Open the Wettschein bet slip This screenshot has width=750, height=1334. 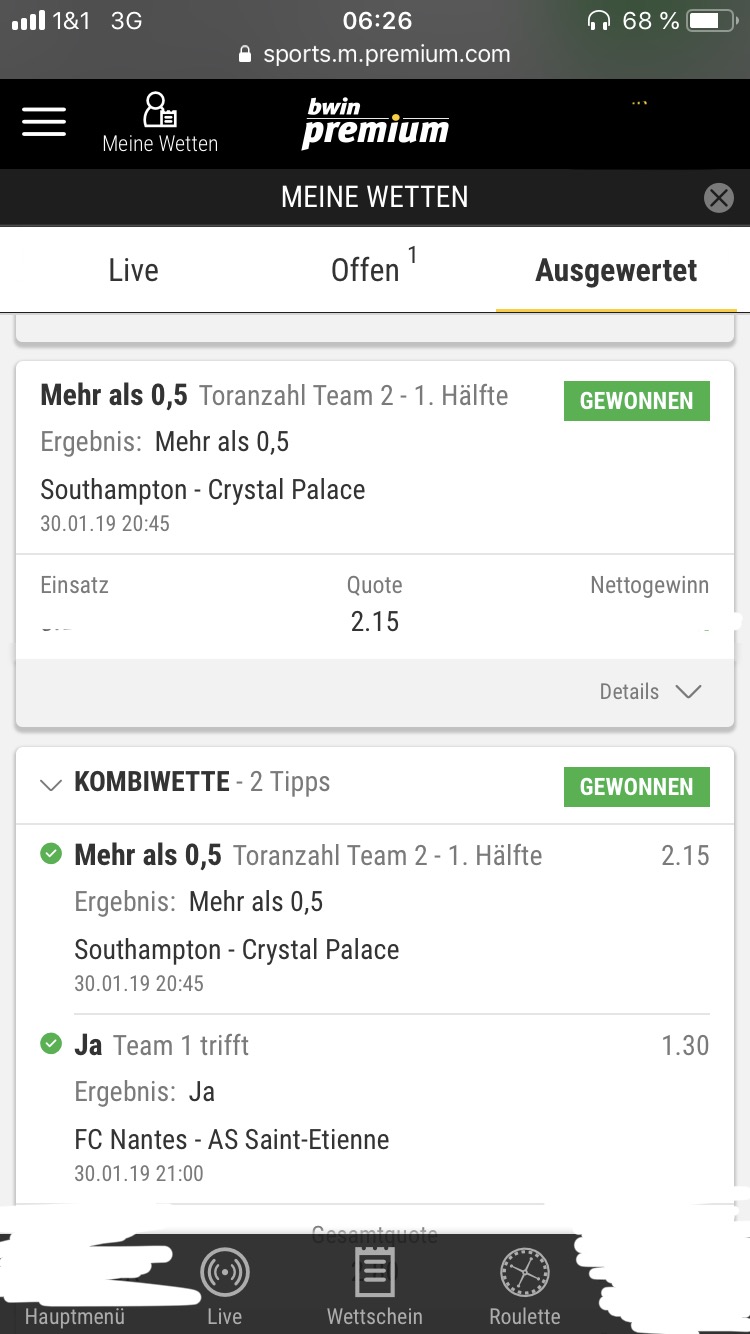point(375,1287)
